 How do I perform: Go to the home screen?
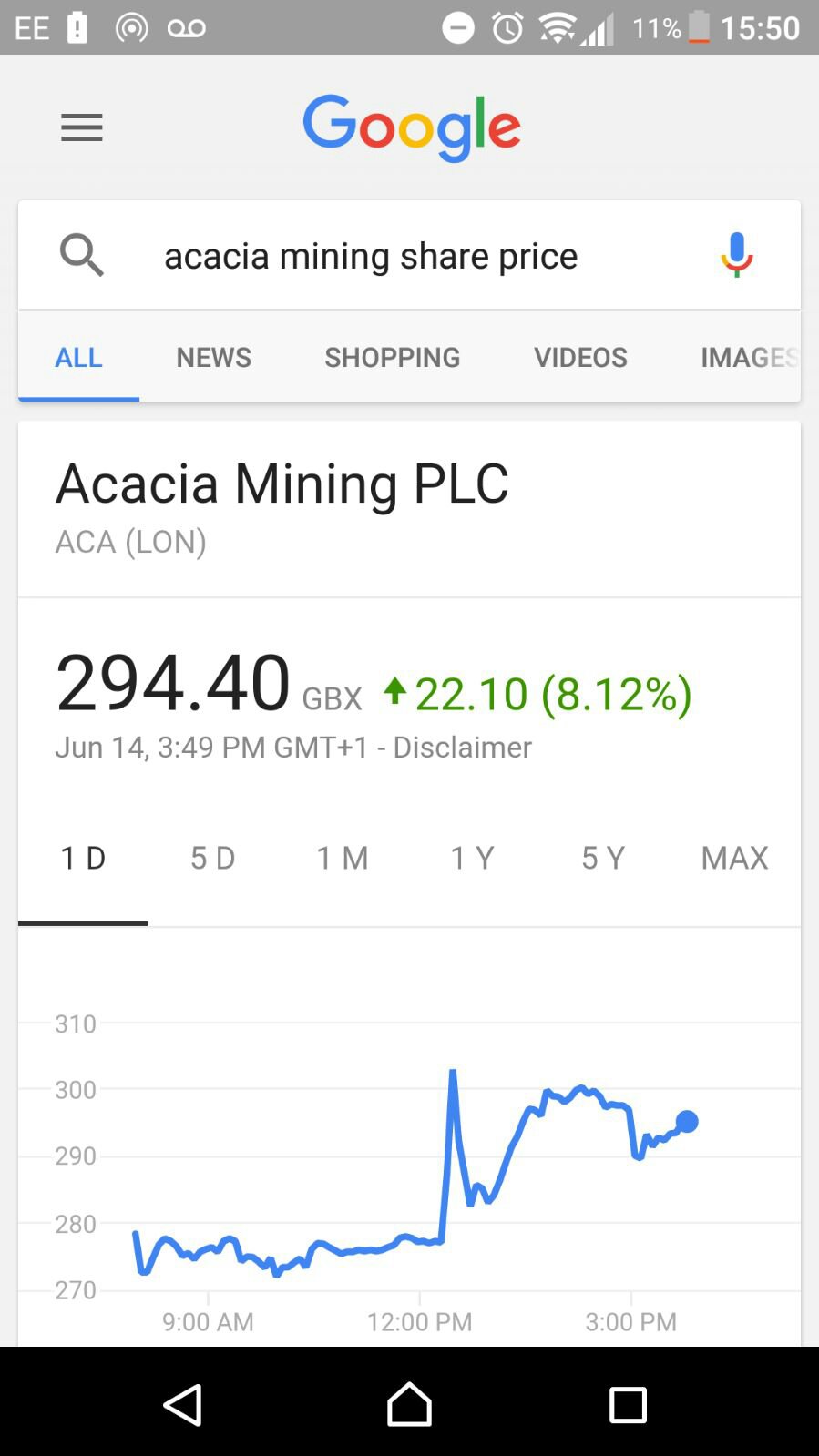coord(409,1404)
